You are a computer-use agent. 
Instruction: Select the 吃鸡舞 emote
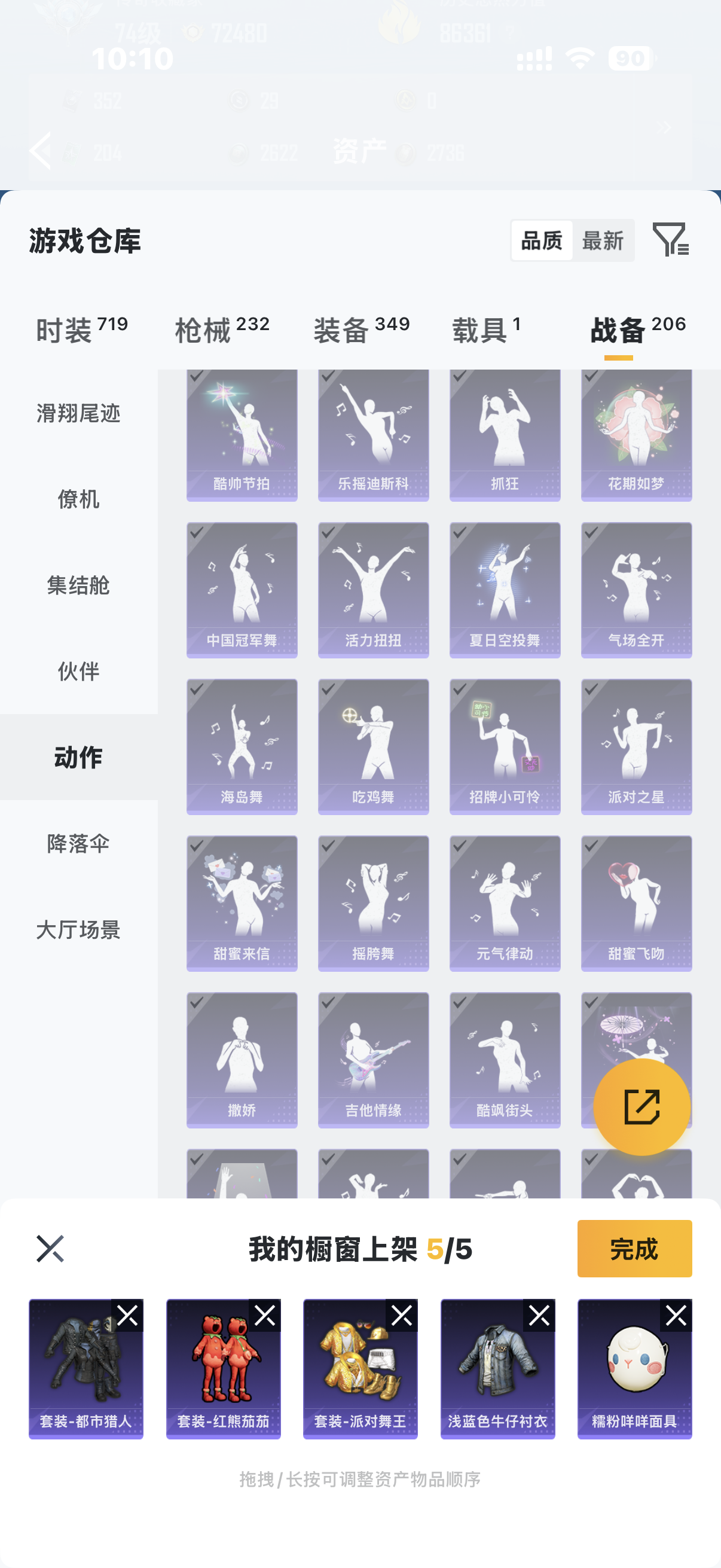[373, 746]
